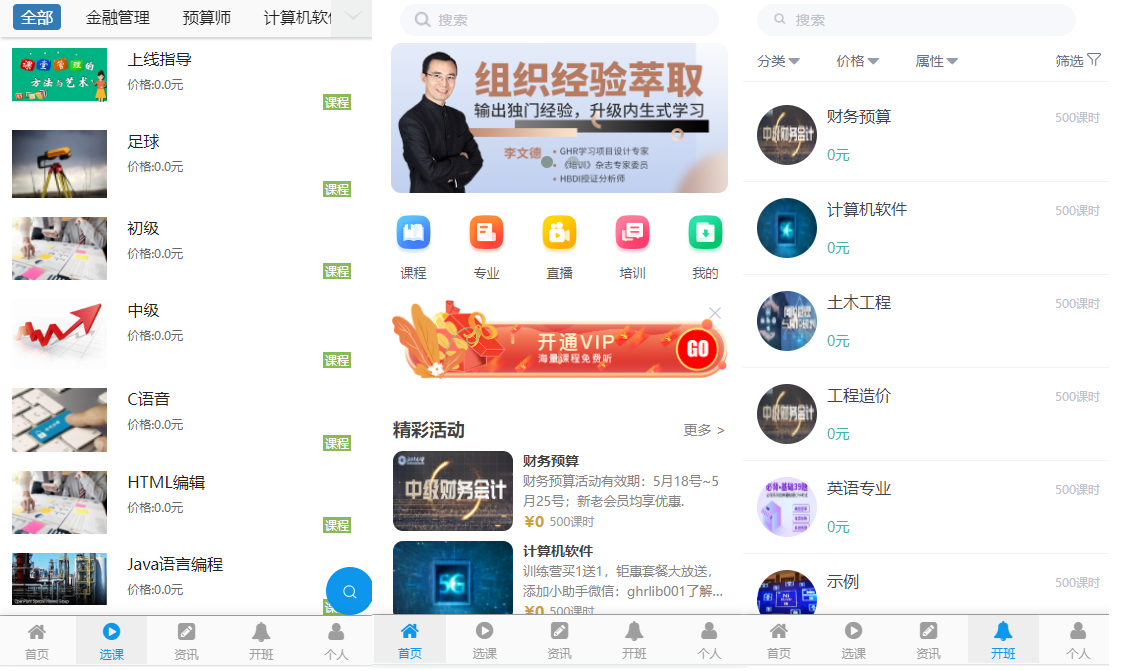
Task: Open 更多 next to 精彩活动
Action: [x=704, y=430]
